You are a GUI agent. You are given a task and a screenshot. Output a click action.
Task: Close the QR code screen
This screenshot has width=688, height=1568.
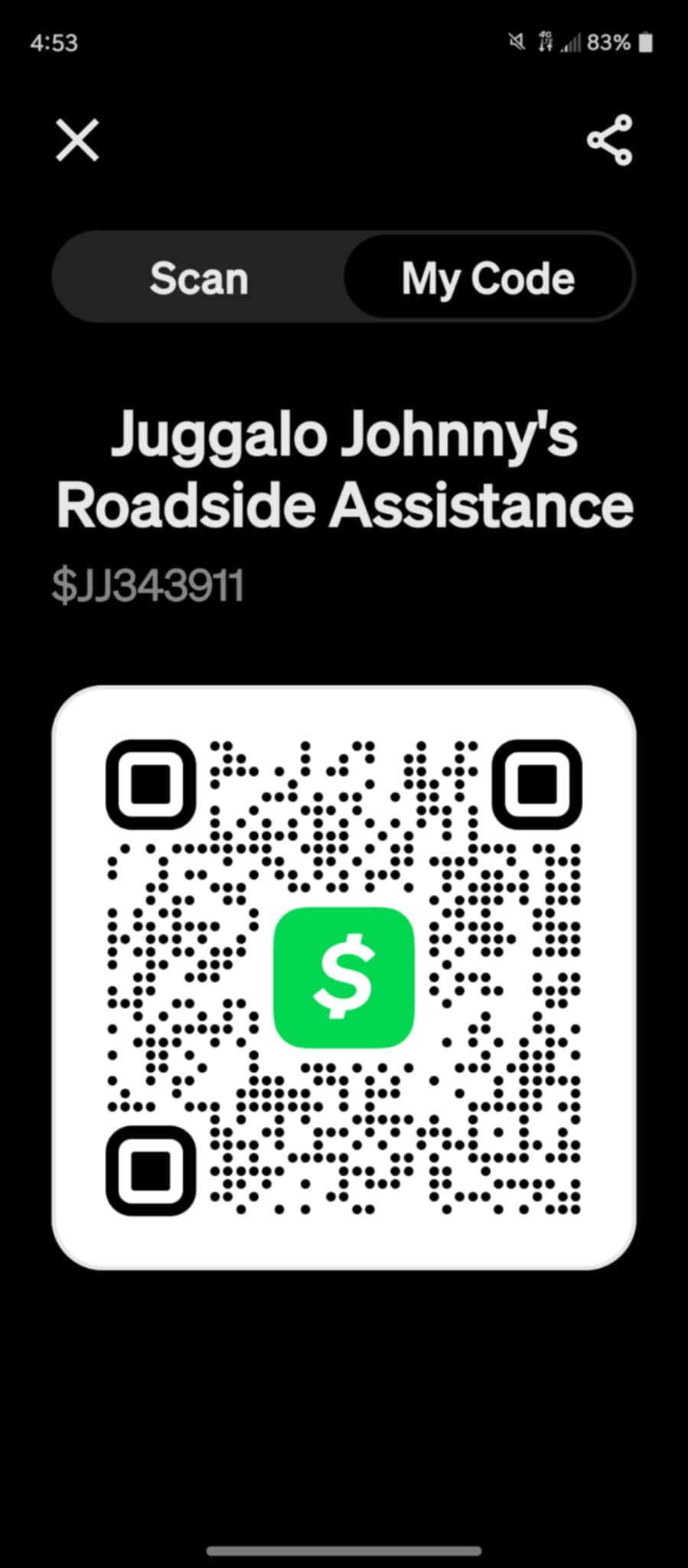[x=77, y=140]
